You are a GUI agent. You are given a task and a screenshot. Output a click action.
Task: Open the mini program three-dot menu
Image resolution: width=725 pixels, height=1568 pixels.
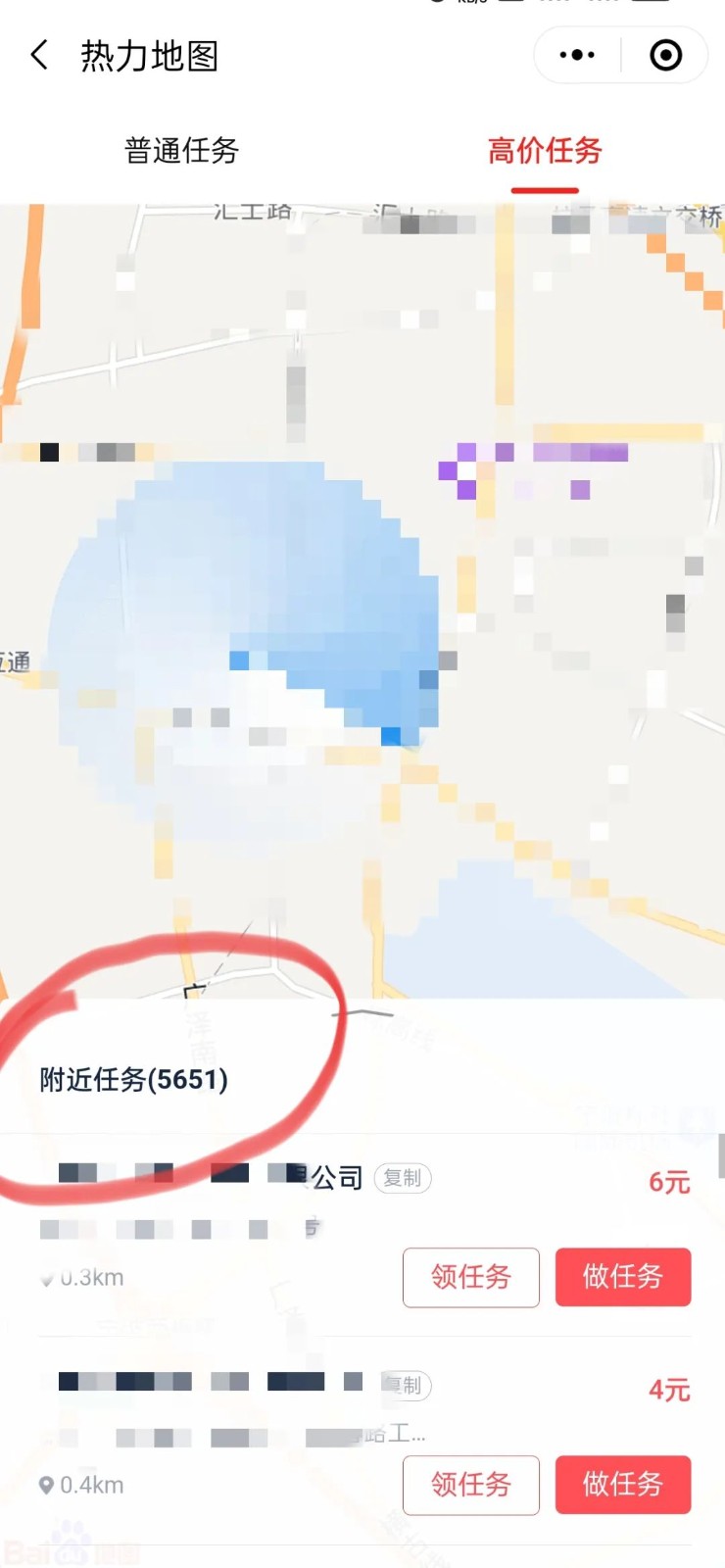577,55
